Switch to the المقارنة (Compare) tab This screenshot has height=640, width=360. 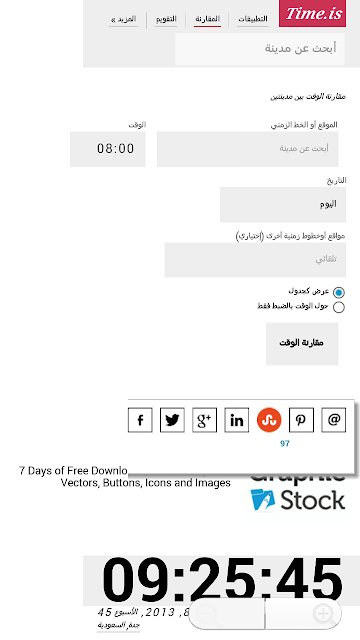[x=207, y=19]
